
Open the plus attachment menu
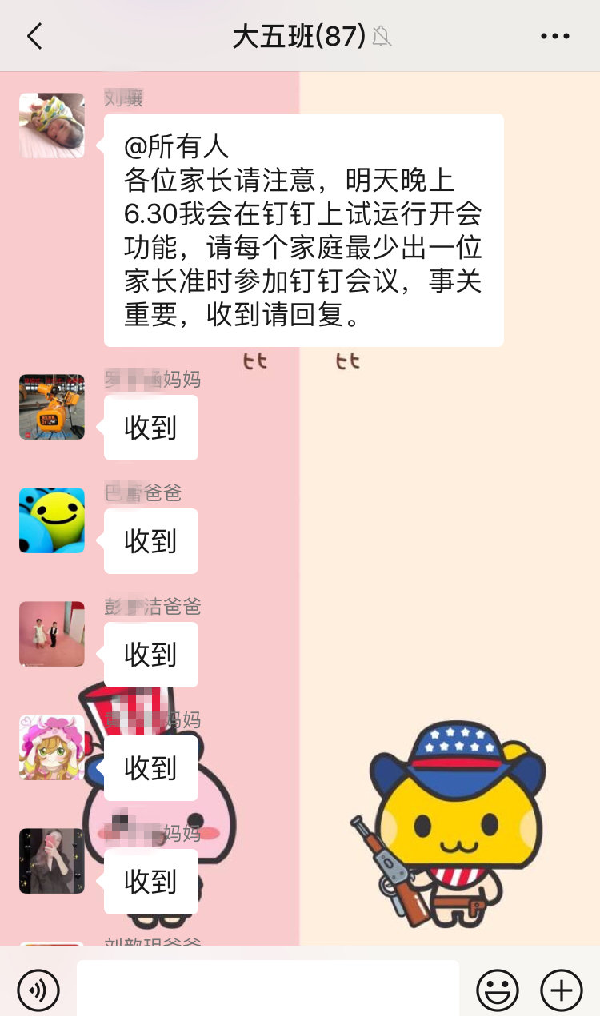tap(561, 990)
